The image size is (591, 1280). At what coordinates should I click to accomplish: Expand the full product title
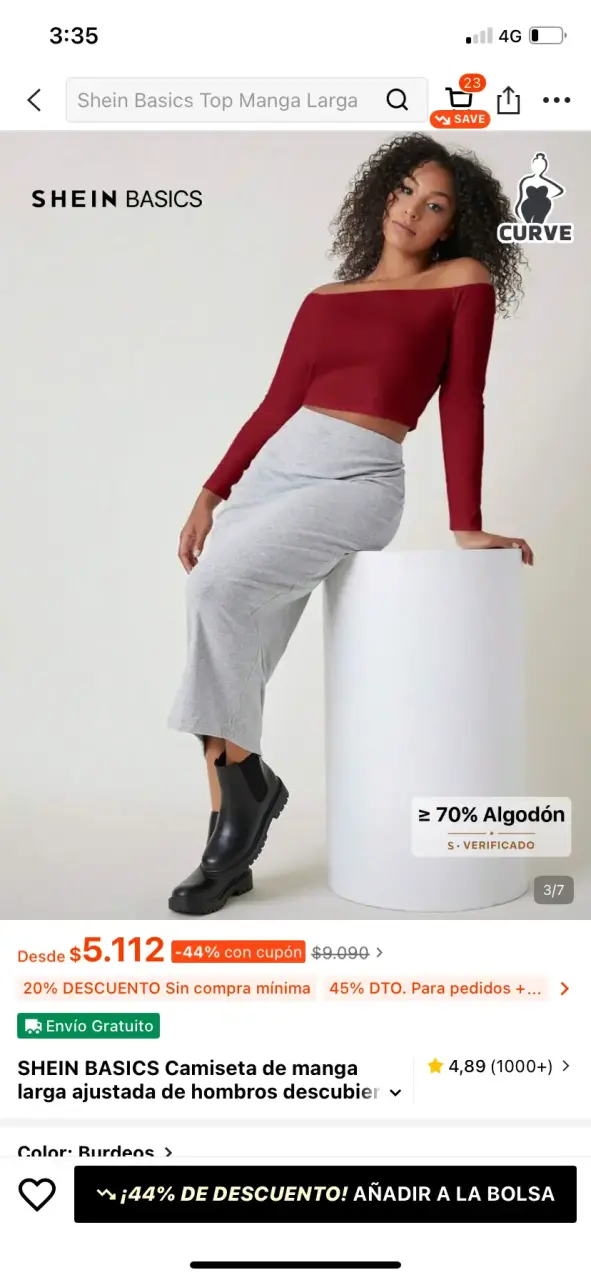[x=395, y=1093]
